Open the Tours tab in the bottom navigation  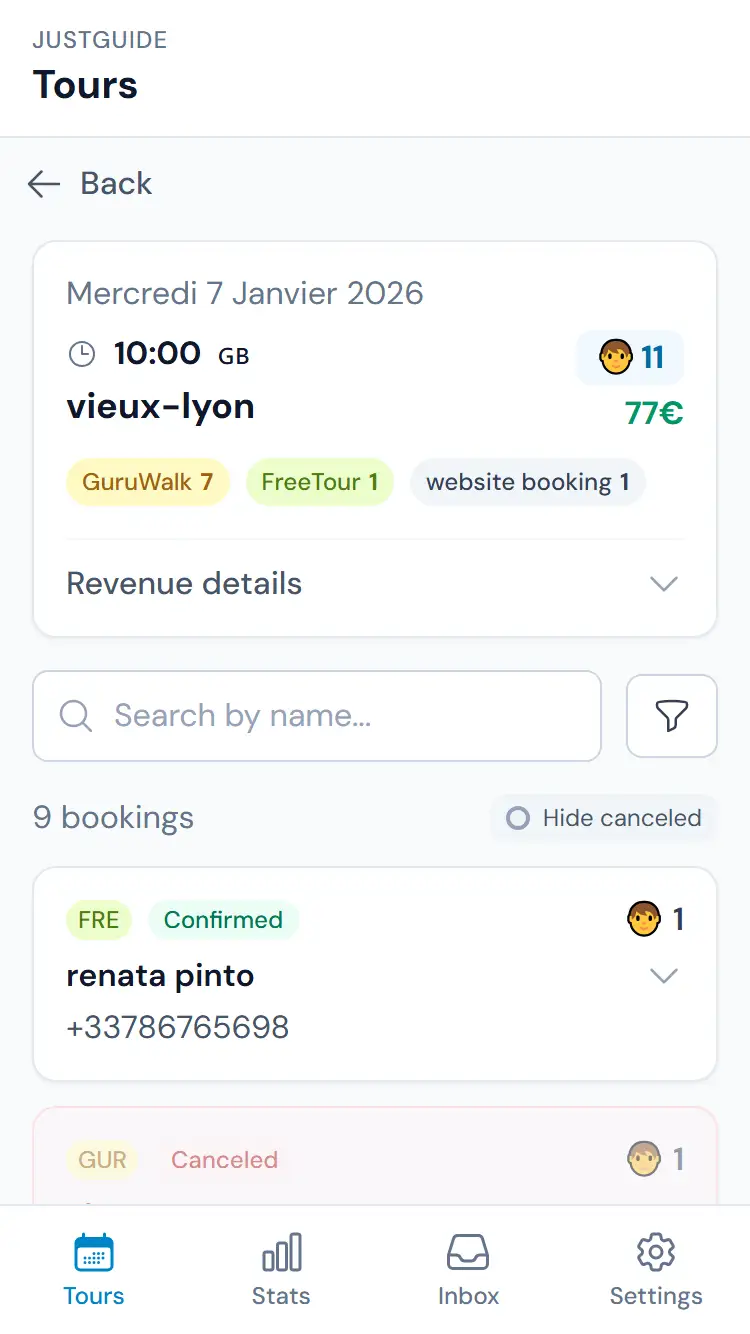click(93, 1266)
